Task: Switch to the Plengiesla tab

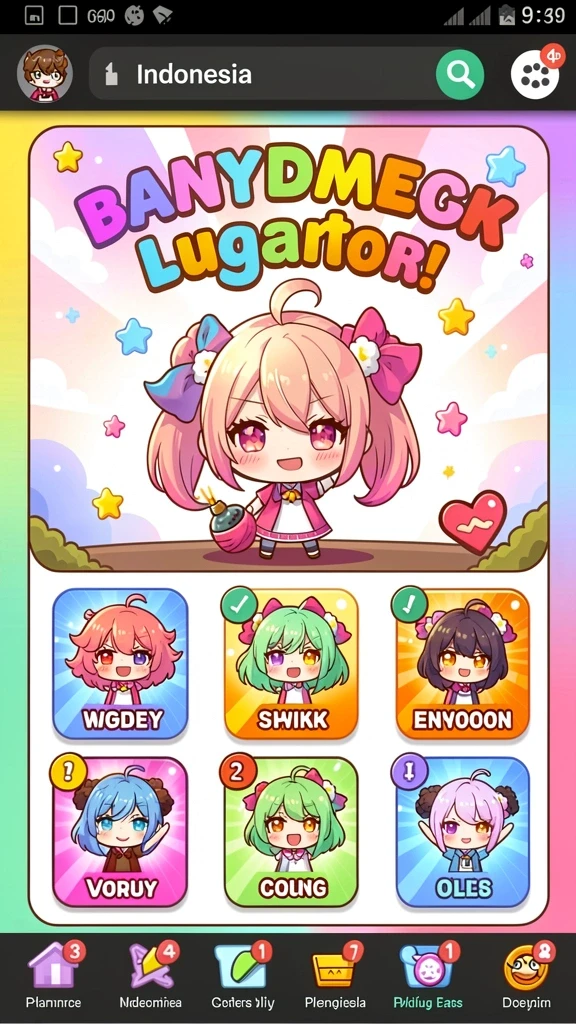Action: coord(335,976)
